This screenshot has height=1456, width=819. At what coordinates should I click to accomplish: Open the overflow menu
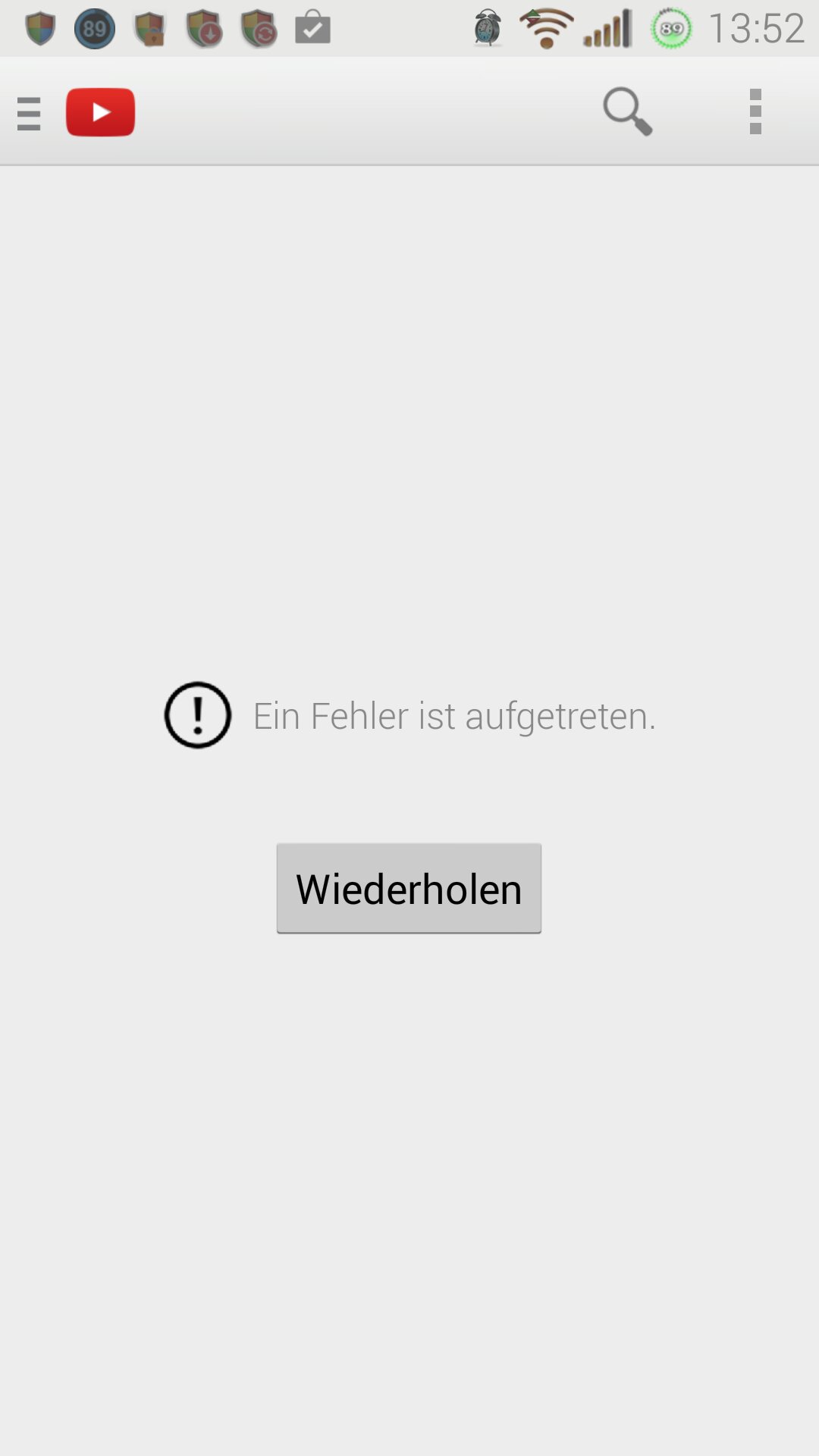click(755, 111)
